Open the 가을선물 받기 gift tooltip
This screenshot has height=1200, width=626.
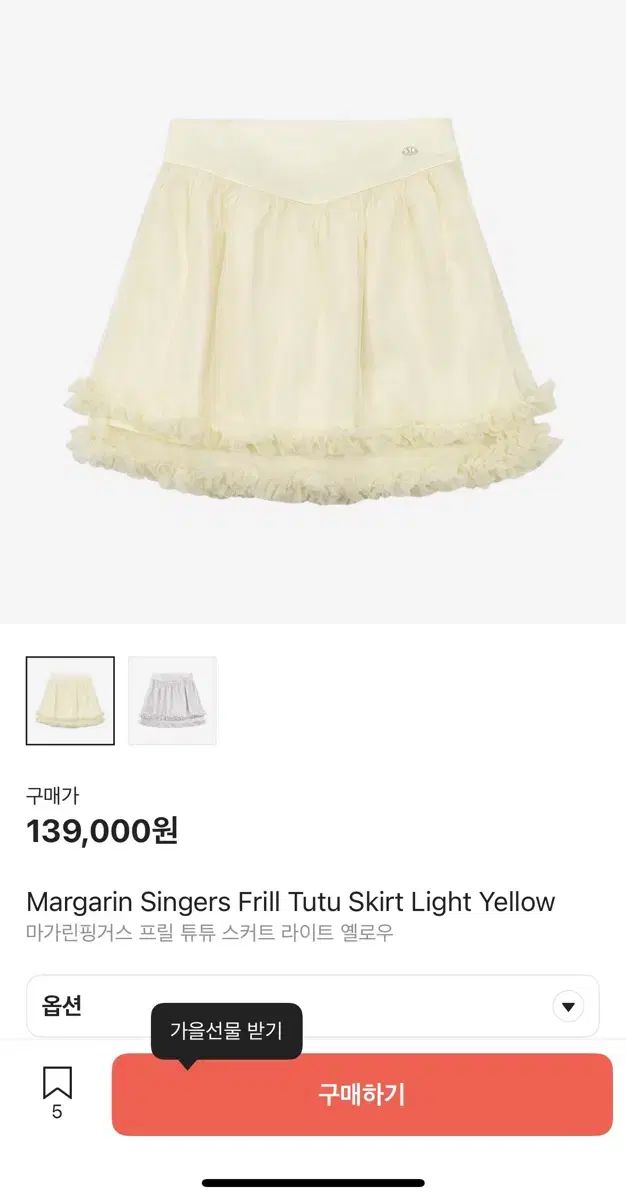pos(226,1031)
